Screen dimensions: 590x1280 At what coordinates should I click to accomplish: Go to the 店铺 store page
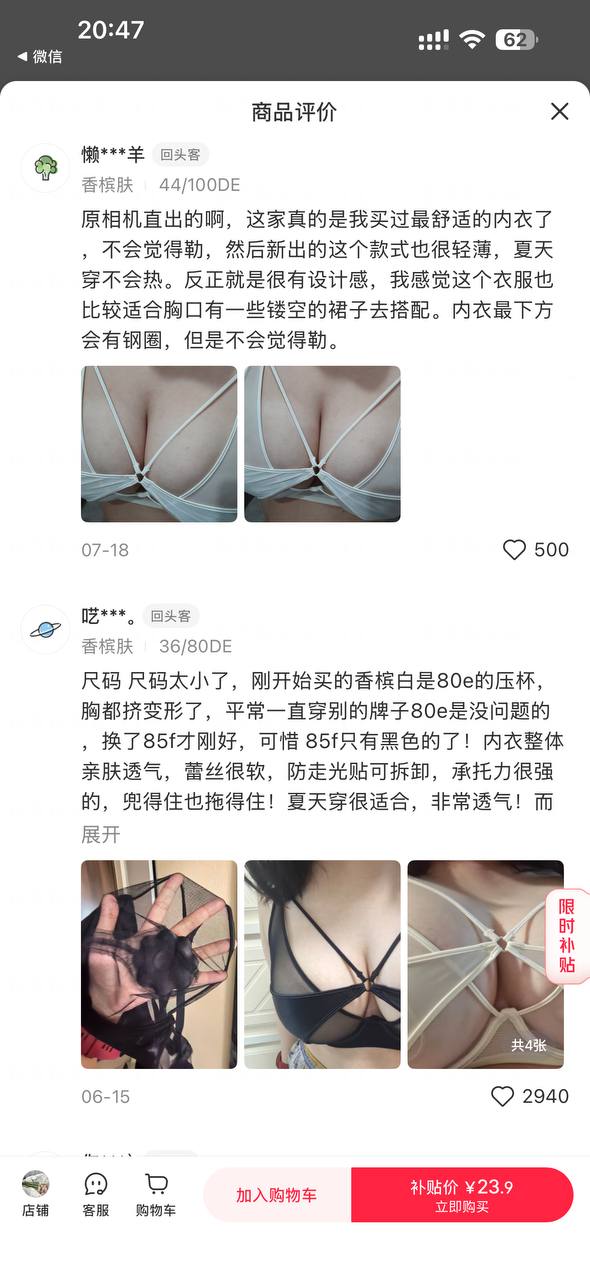[35, 1194]
